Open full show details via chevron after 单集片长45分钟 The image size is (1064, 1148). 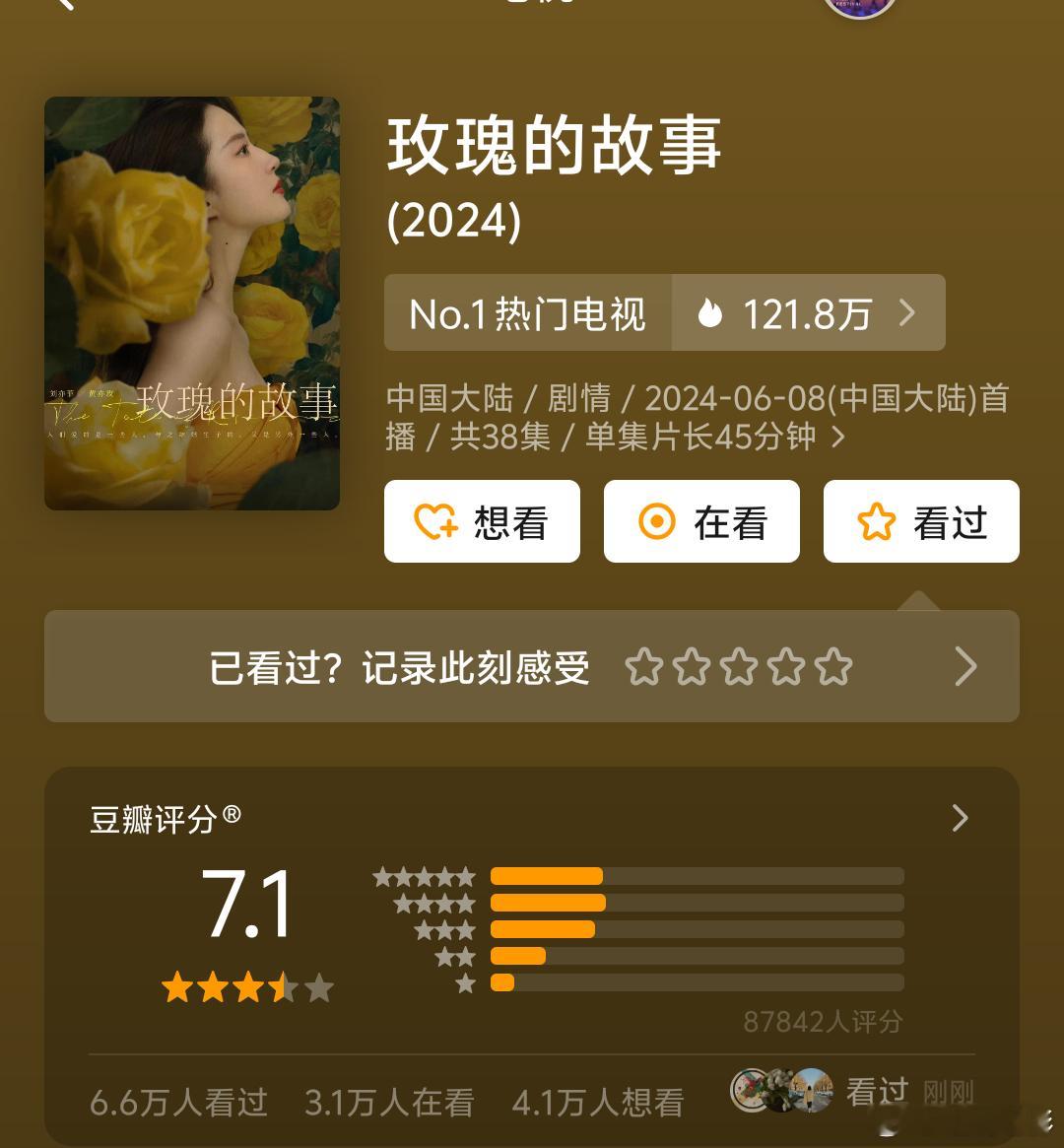pyautogui.click(x=837, y=438)
